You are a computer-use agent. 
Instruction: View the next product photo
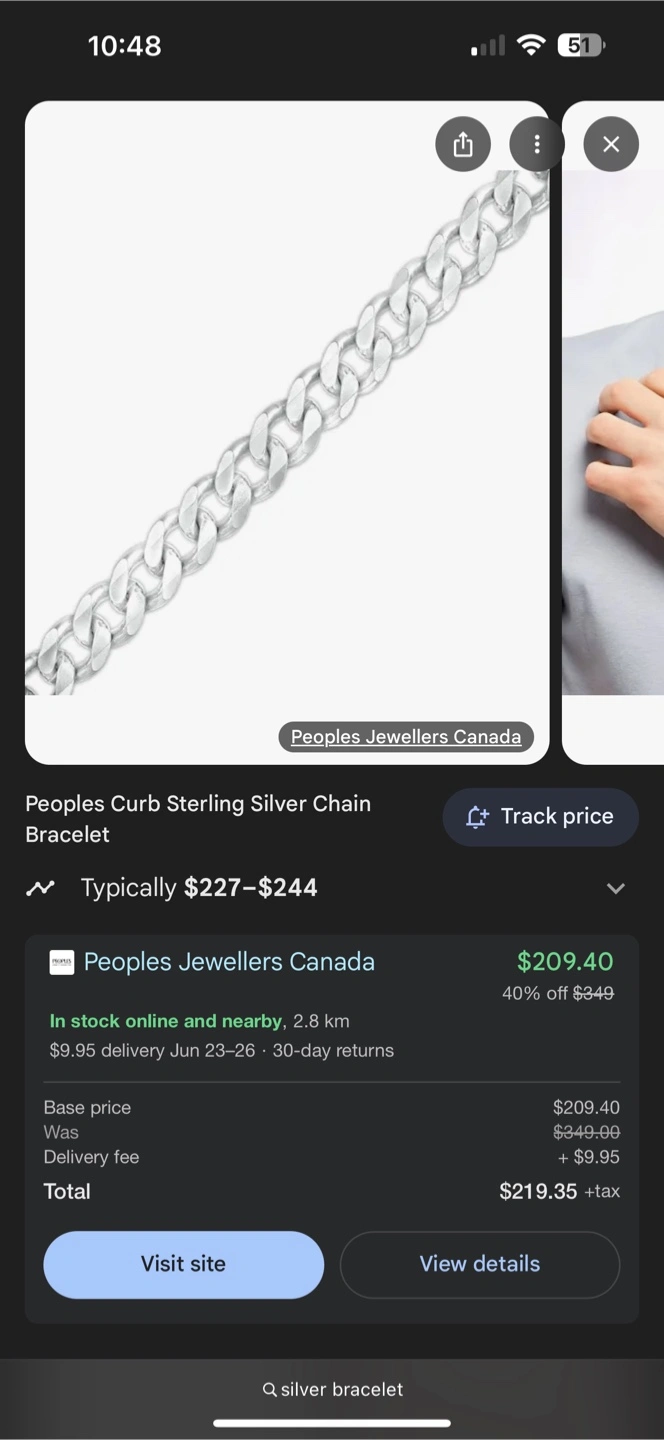pyautogui.click(x=614, y=432)
